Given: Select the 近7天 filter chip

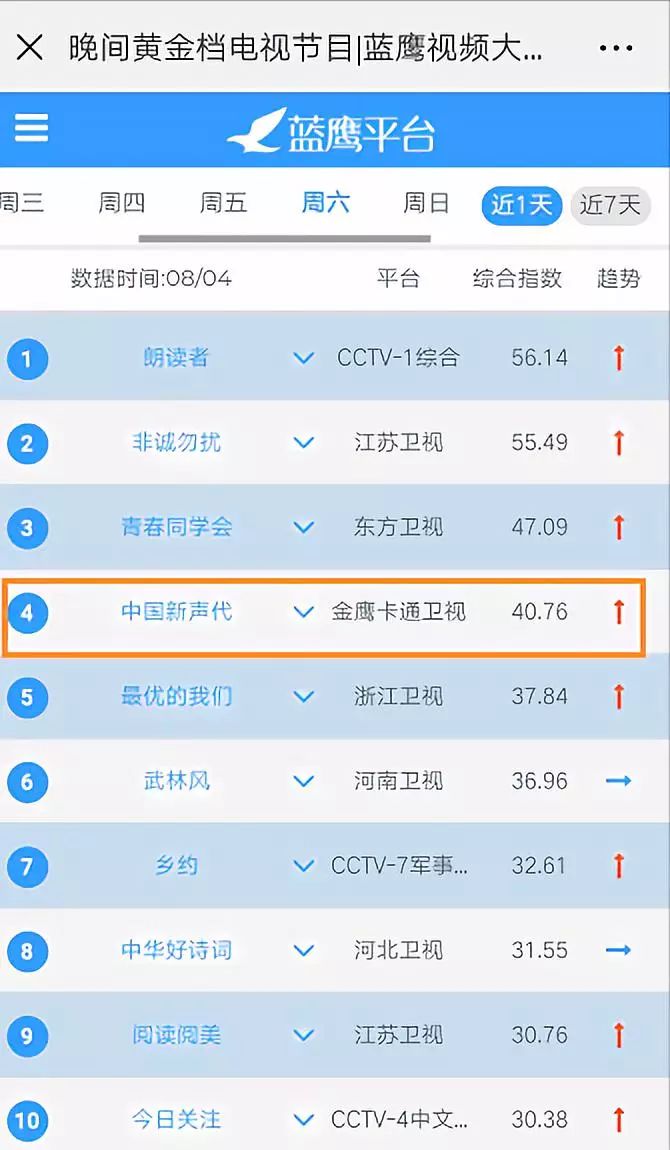Looking at the screenshot, I should coord(610,206).
